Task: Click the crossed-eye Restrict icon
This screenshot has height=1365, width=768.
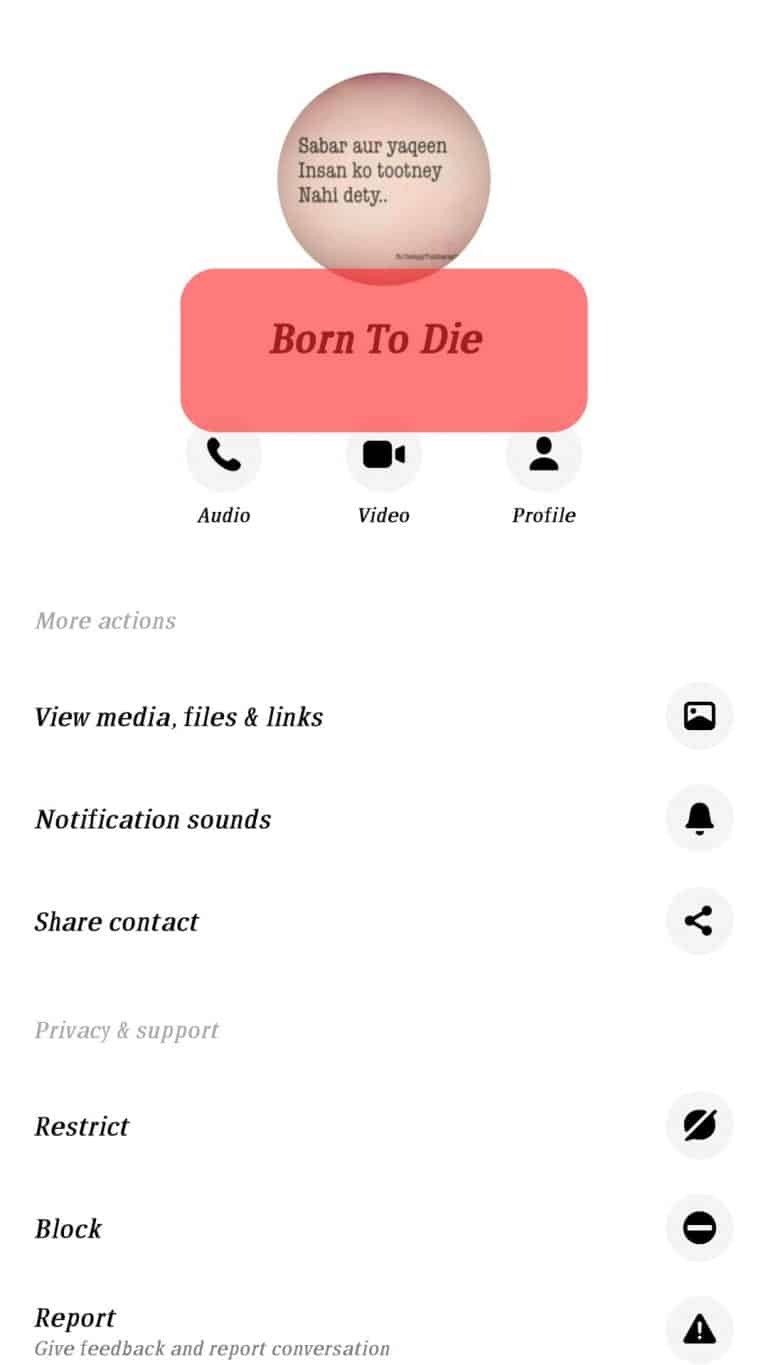Action: coord(699,1125)
